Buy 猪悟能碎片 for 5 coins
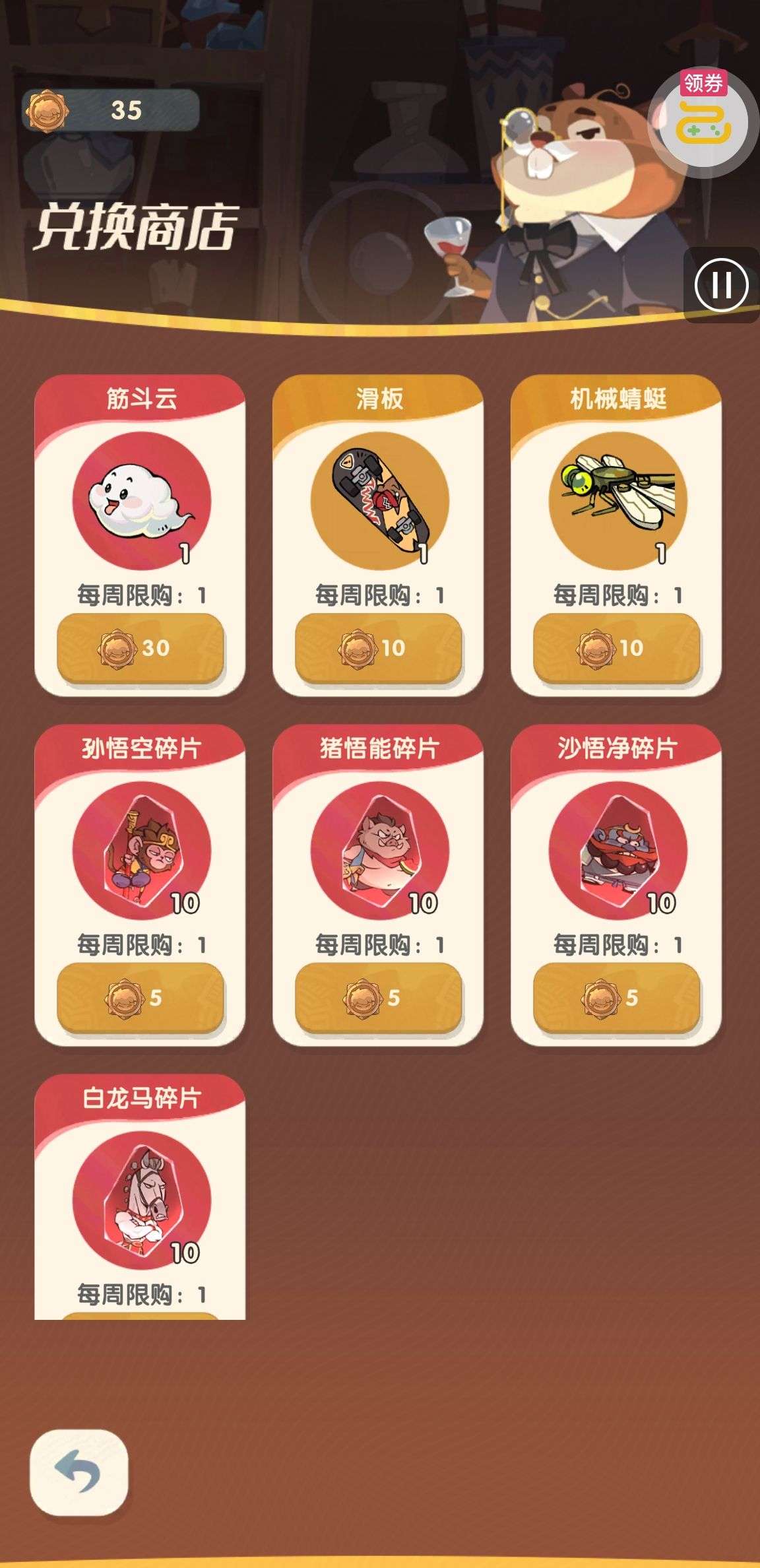Screen dimensions: 760x1568 [378, 998]
